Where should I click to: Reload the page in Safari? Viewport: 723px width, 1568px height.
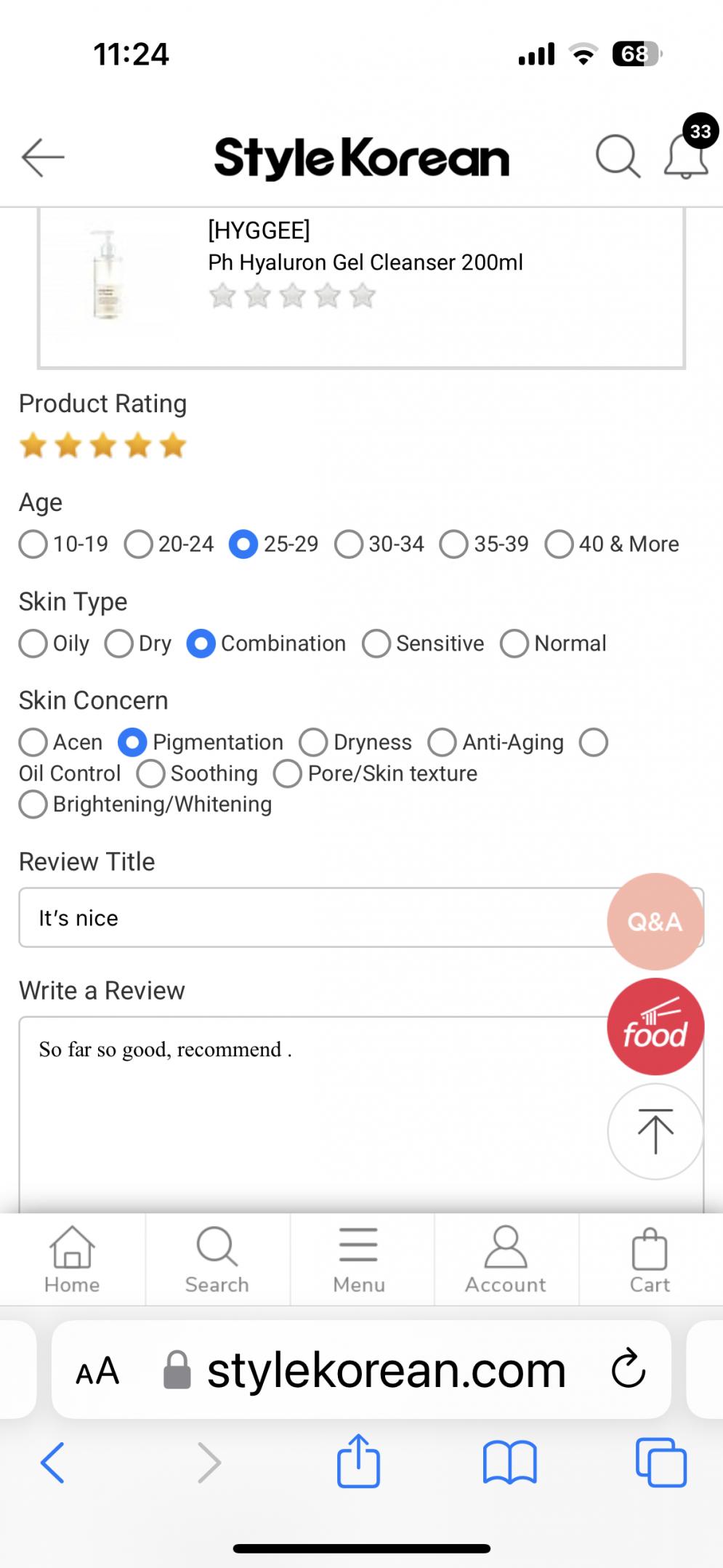[x=629, y=1370]
